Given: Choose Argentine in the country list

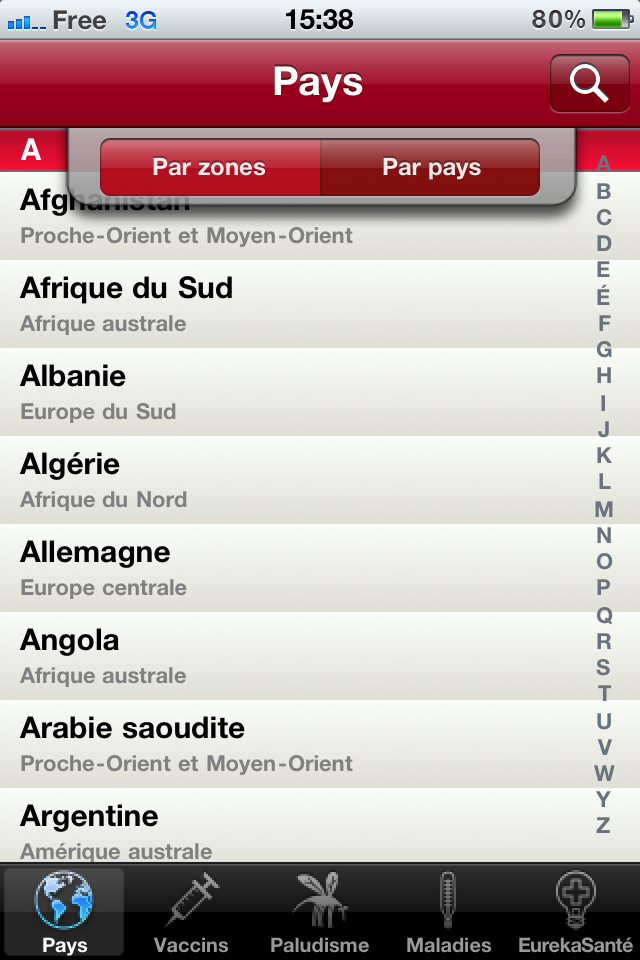Looking at the screenshot, I should tap(290, 828).
